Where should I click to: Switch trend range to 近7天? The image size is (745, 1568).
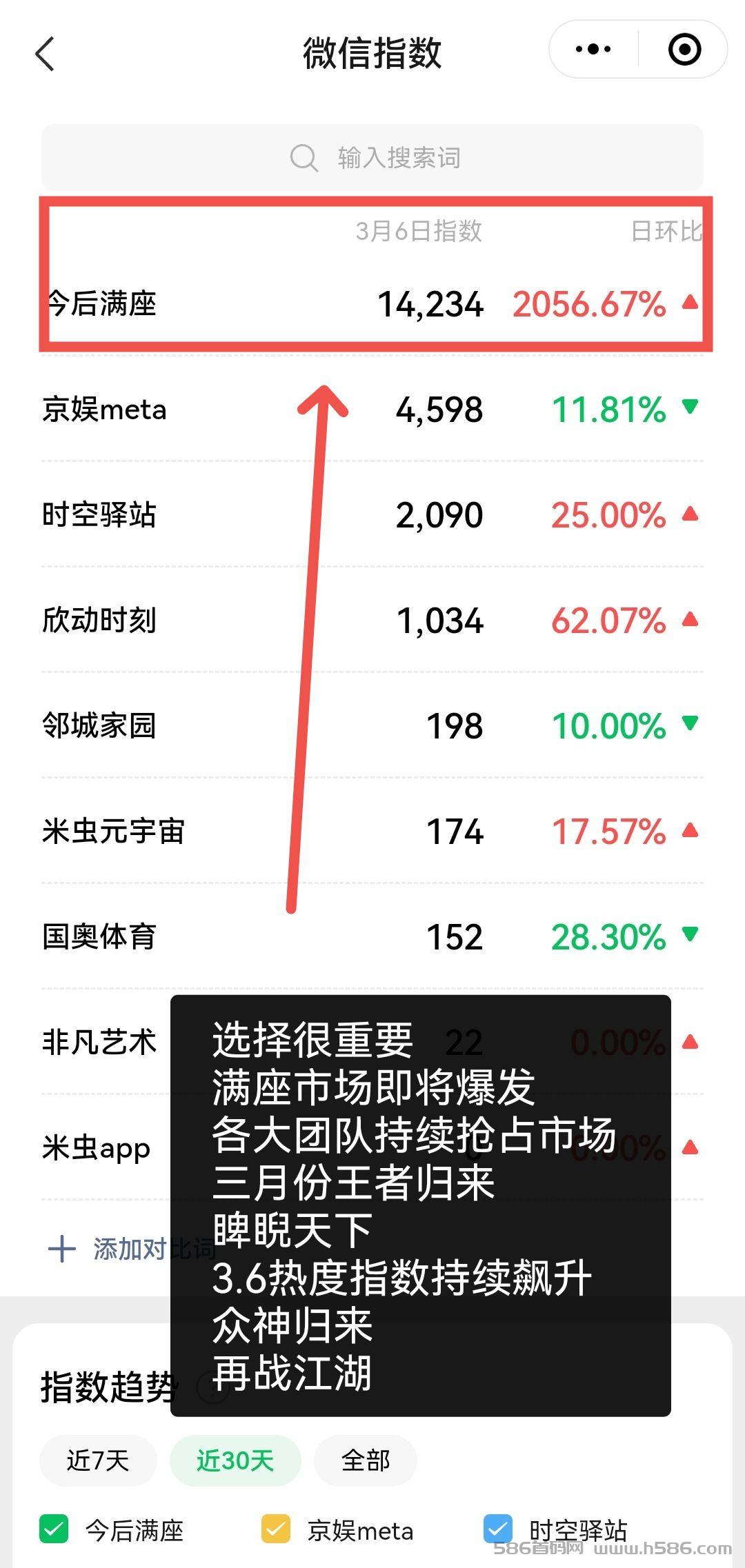click(x=98, y=1460)
